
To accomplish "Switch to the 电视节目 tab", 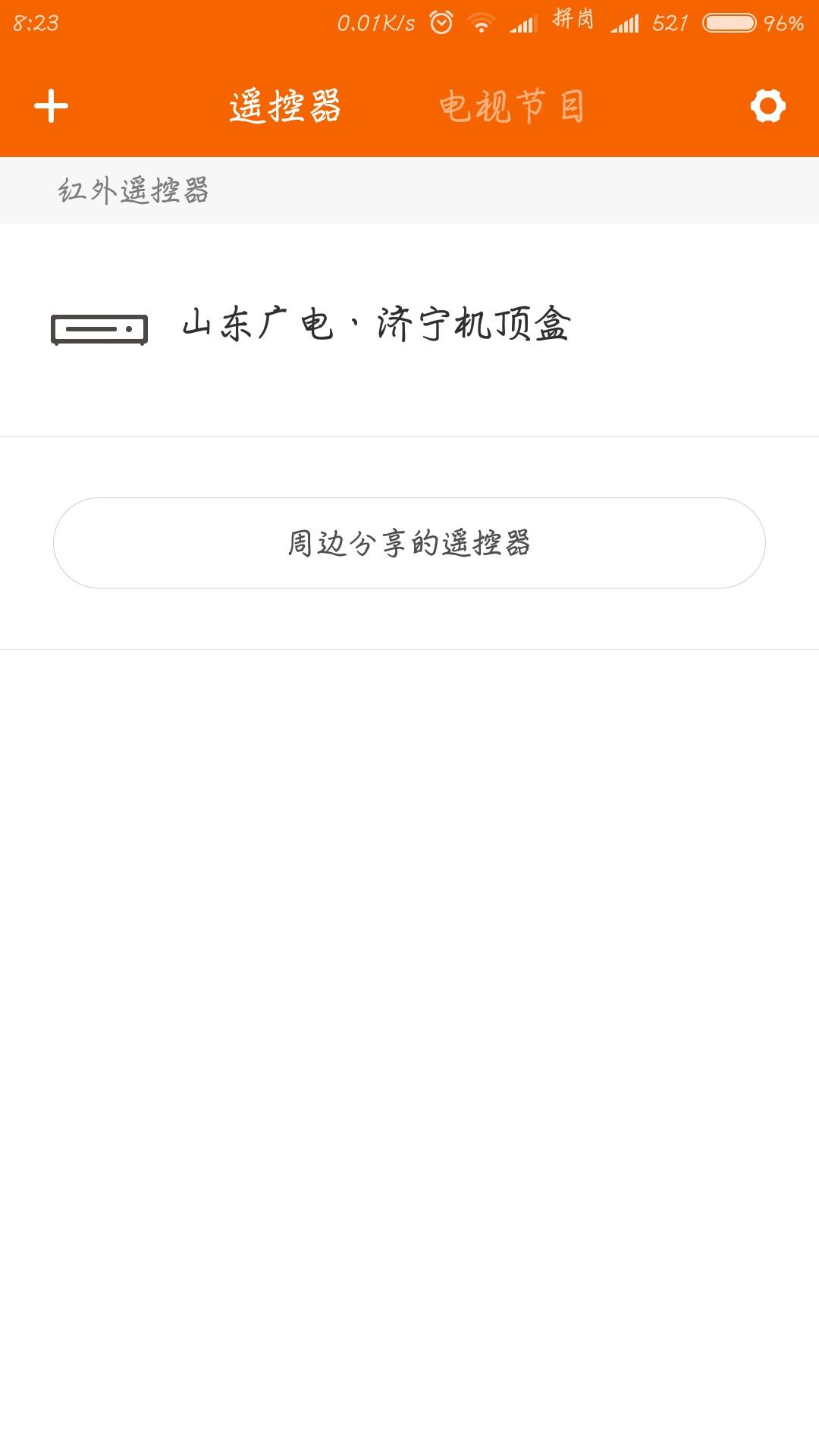I will tap(512, 105).
